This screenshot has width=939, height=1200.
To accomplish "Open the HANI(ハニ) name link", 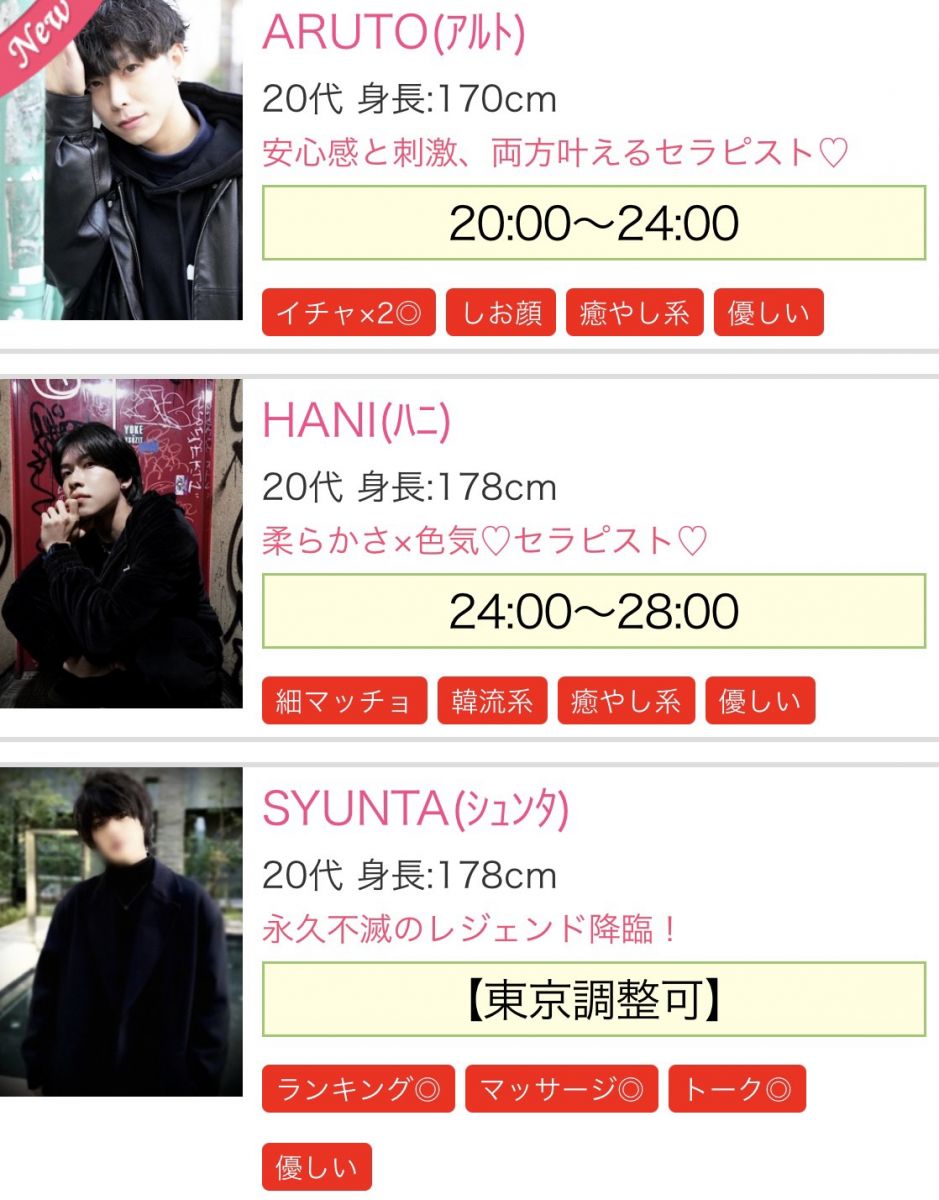I will 356,422.
